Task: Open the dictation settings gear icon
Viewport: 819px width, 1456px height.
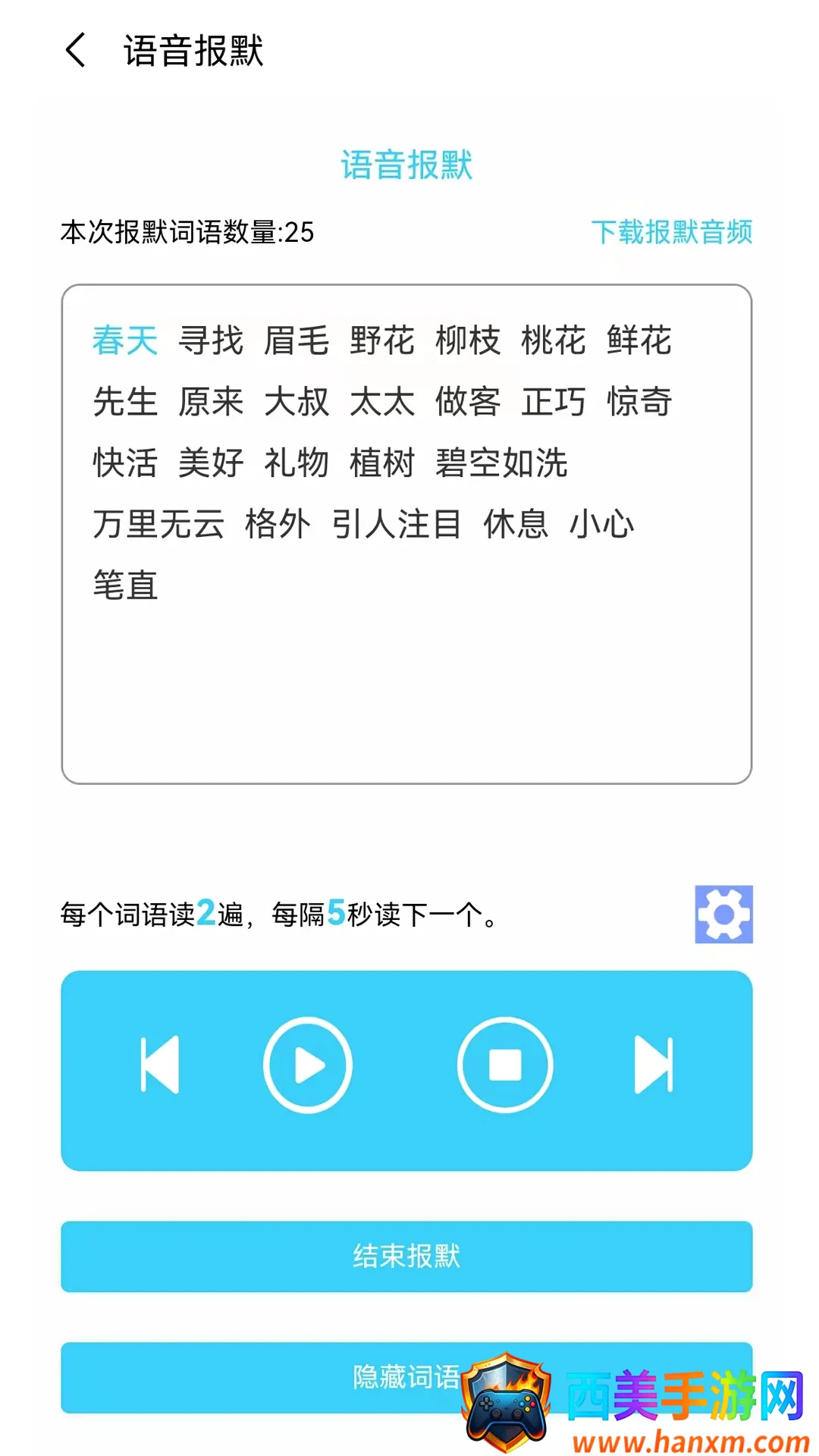Action: pos(723,914)
